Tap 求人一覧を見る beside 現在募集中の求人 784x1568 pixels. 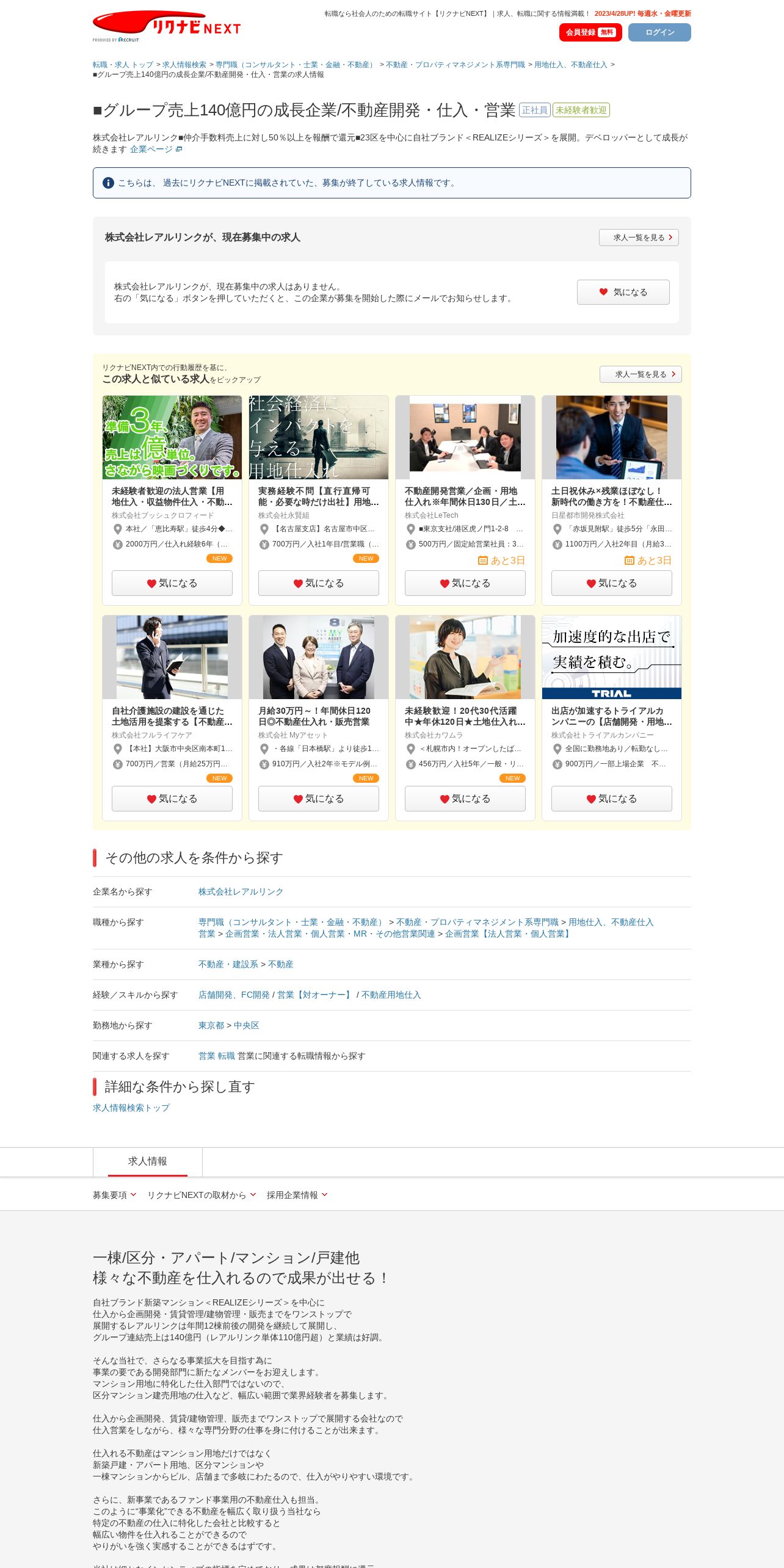(639, 238)
